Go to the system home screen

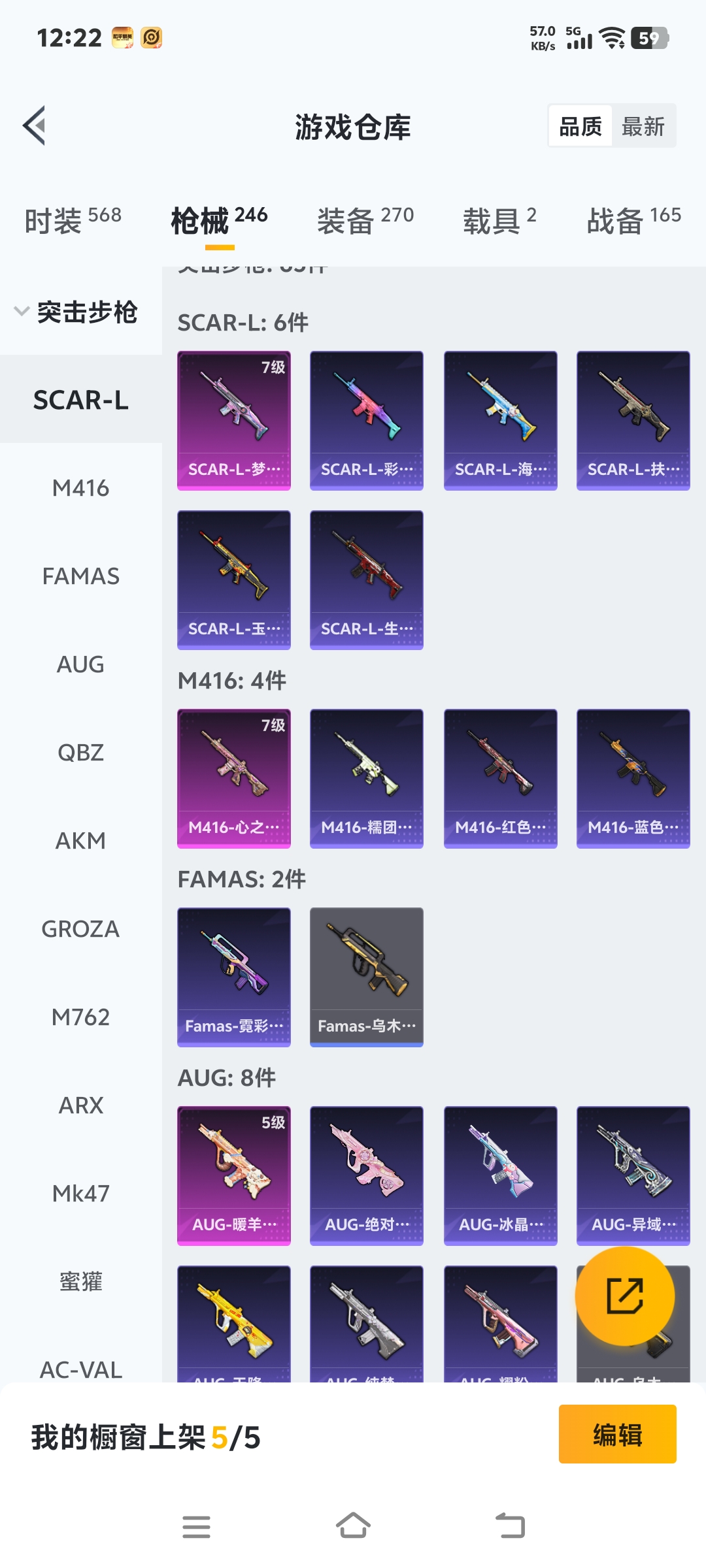353,1526
